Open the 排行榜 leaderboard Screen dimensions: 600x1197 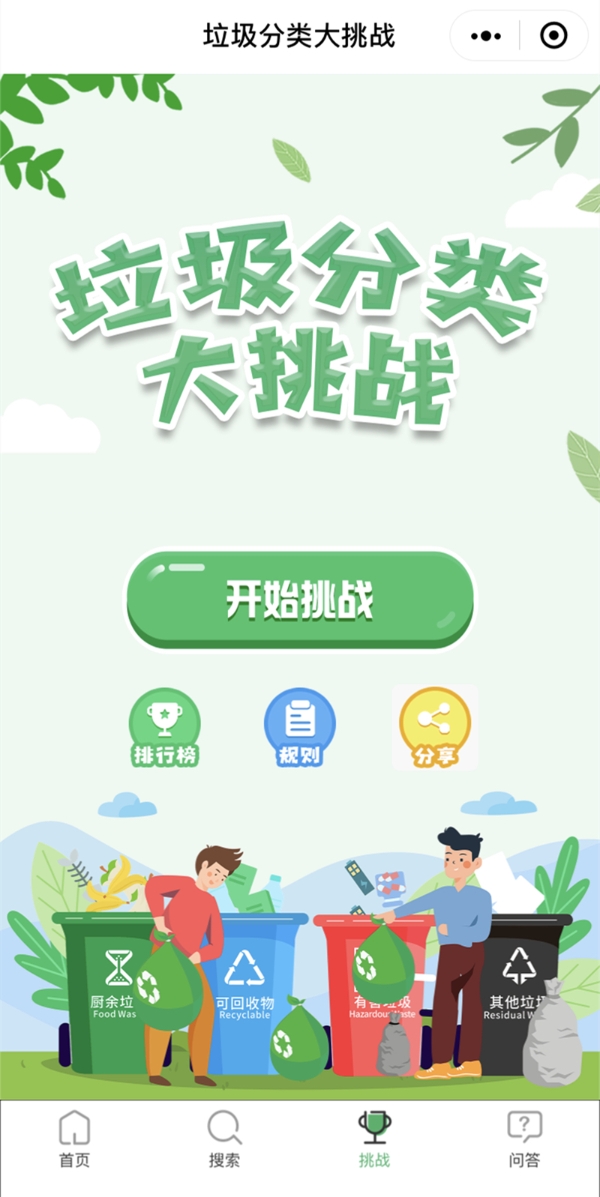165,728
